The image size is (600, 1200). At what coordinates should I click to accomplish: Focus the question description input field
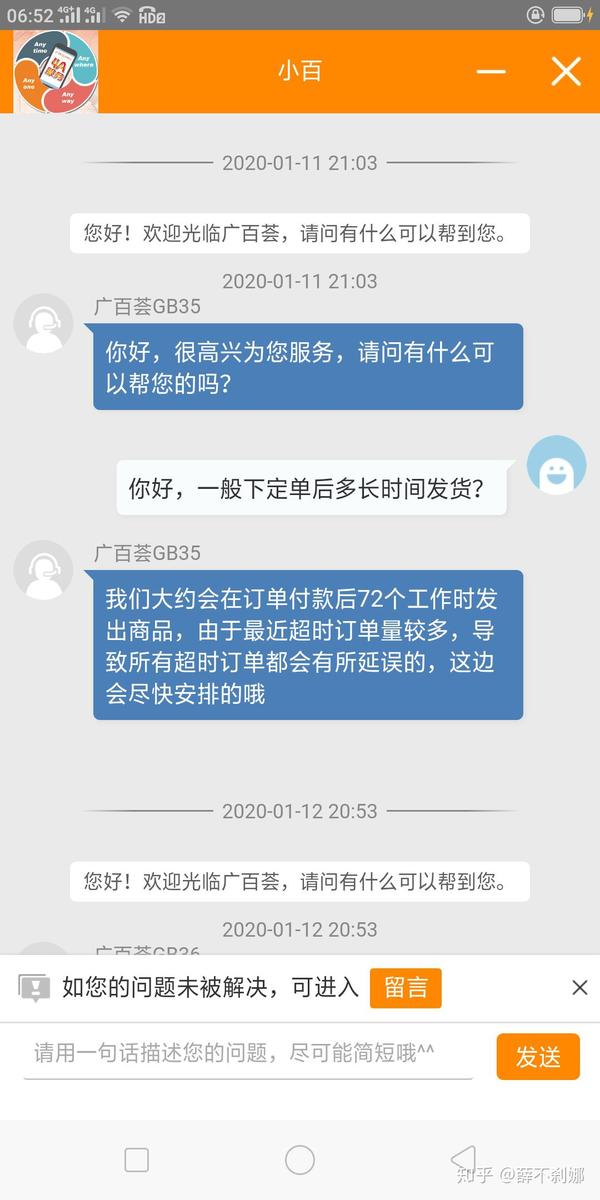248,1054
